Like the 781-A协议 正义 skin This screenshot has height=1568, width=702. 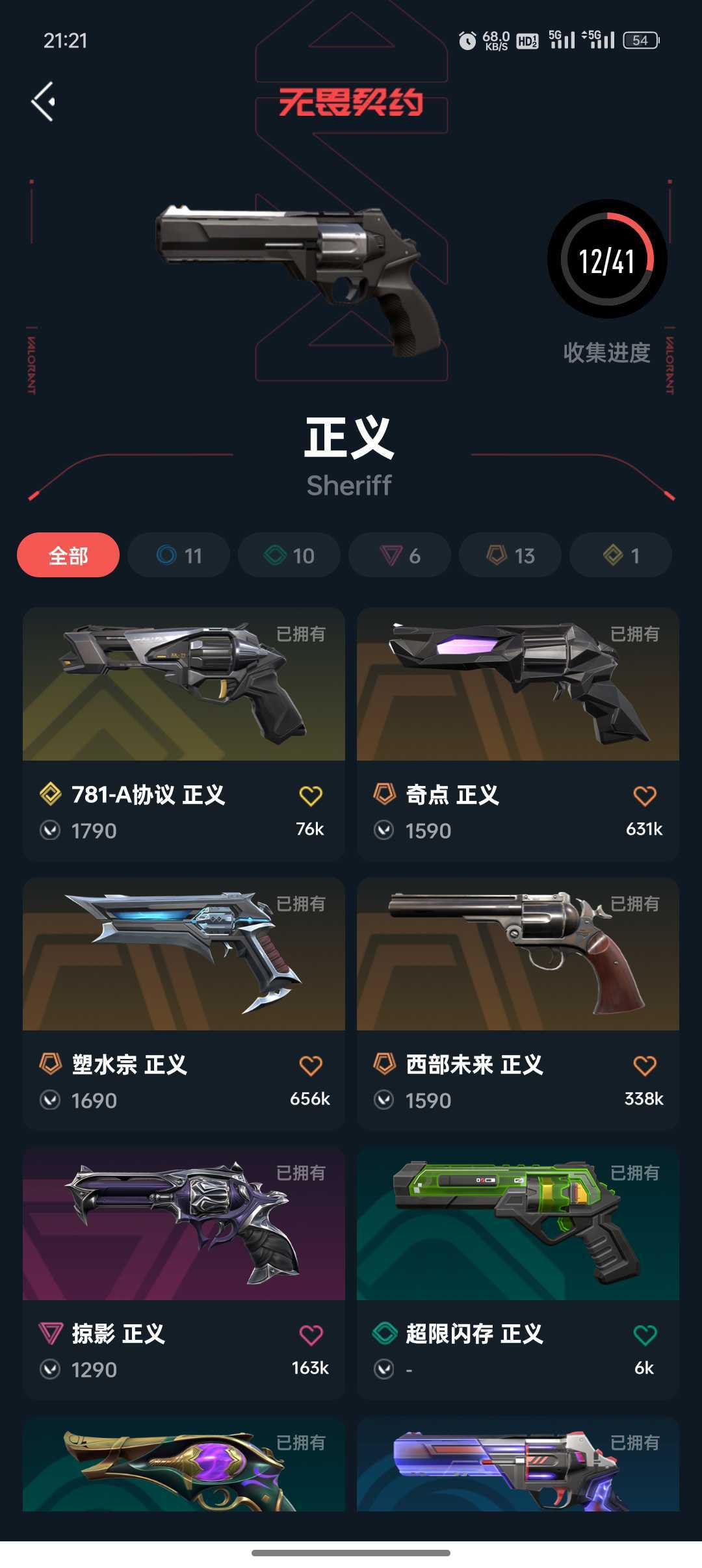(x=311, y=796)
